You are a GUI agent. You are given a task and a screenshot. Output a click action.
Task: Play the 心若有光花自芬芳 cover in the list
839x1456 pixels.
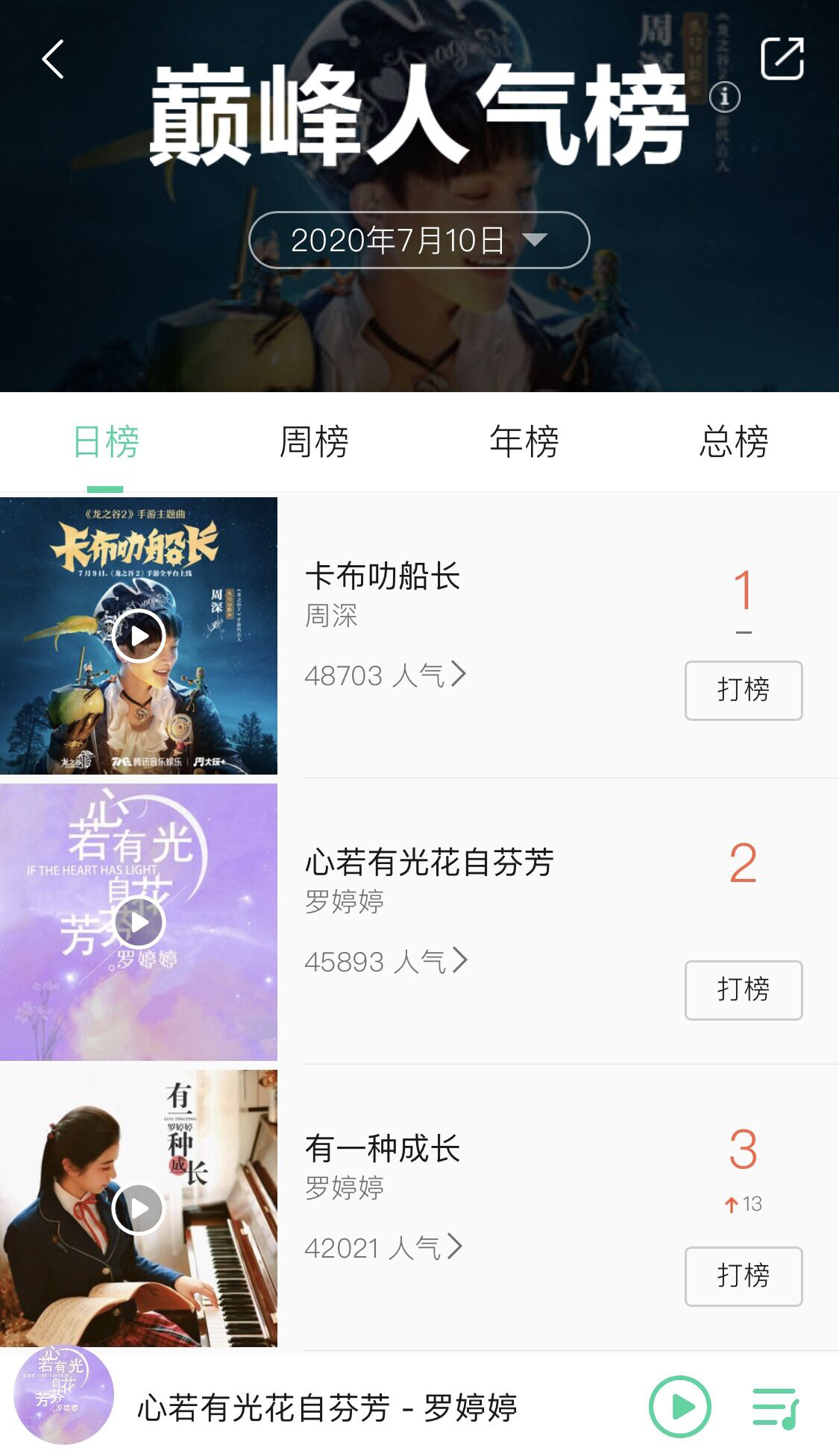[x=139, y=922]
